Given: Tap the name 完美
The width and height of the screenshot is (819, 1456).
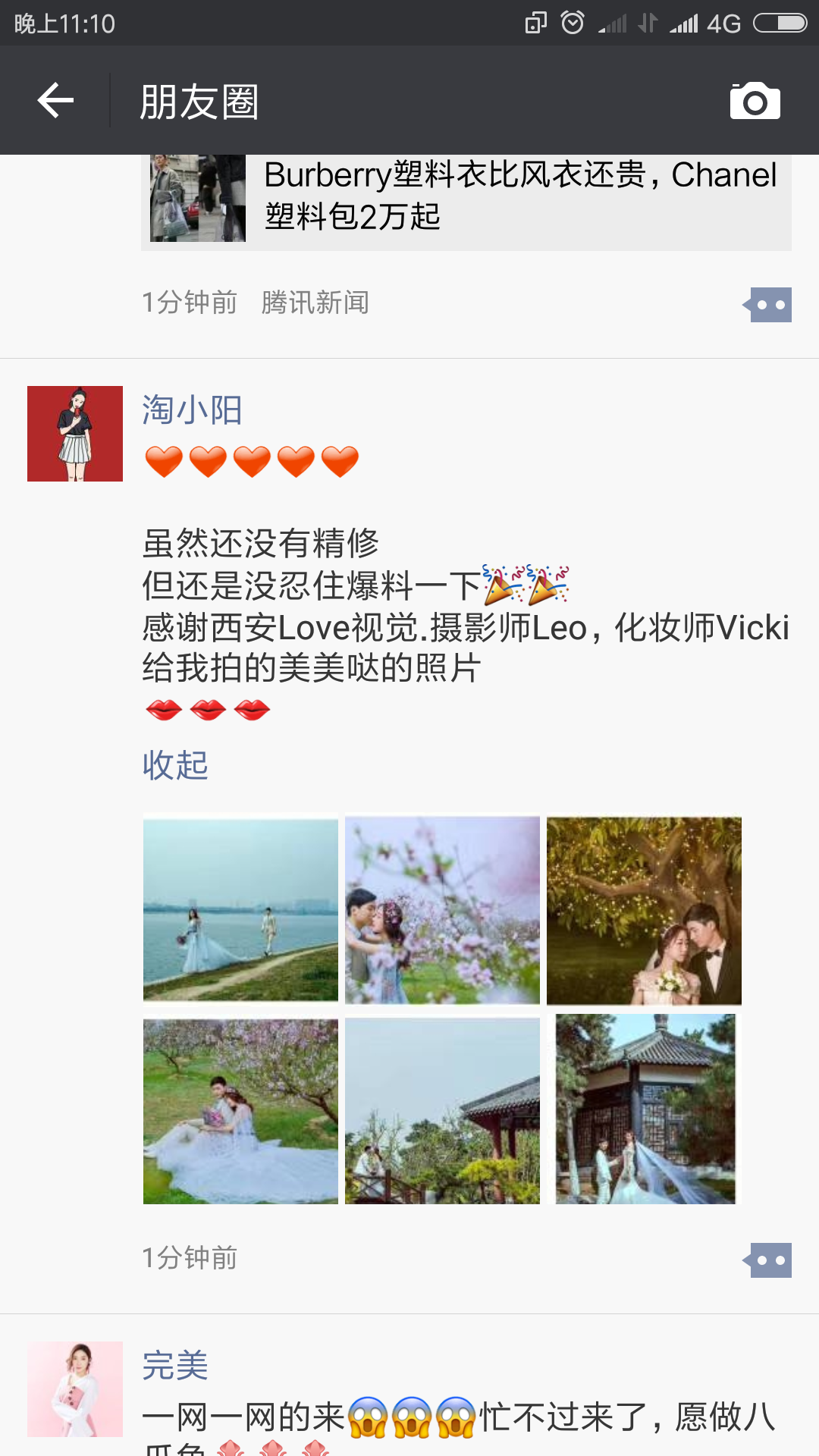Looking at the screenshot, I should (175, 1366).
